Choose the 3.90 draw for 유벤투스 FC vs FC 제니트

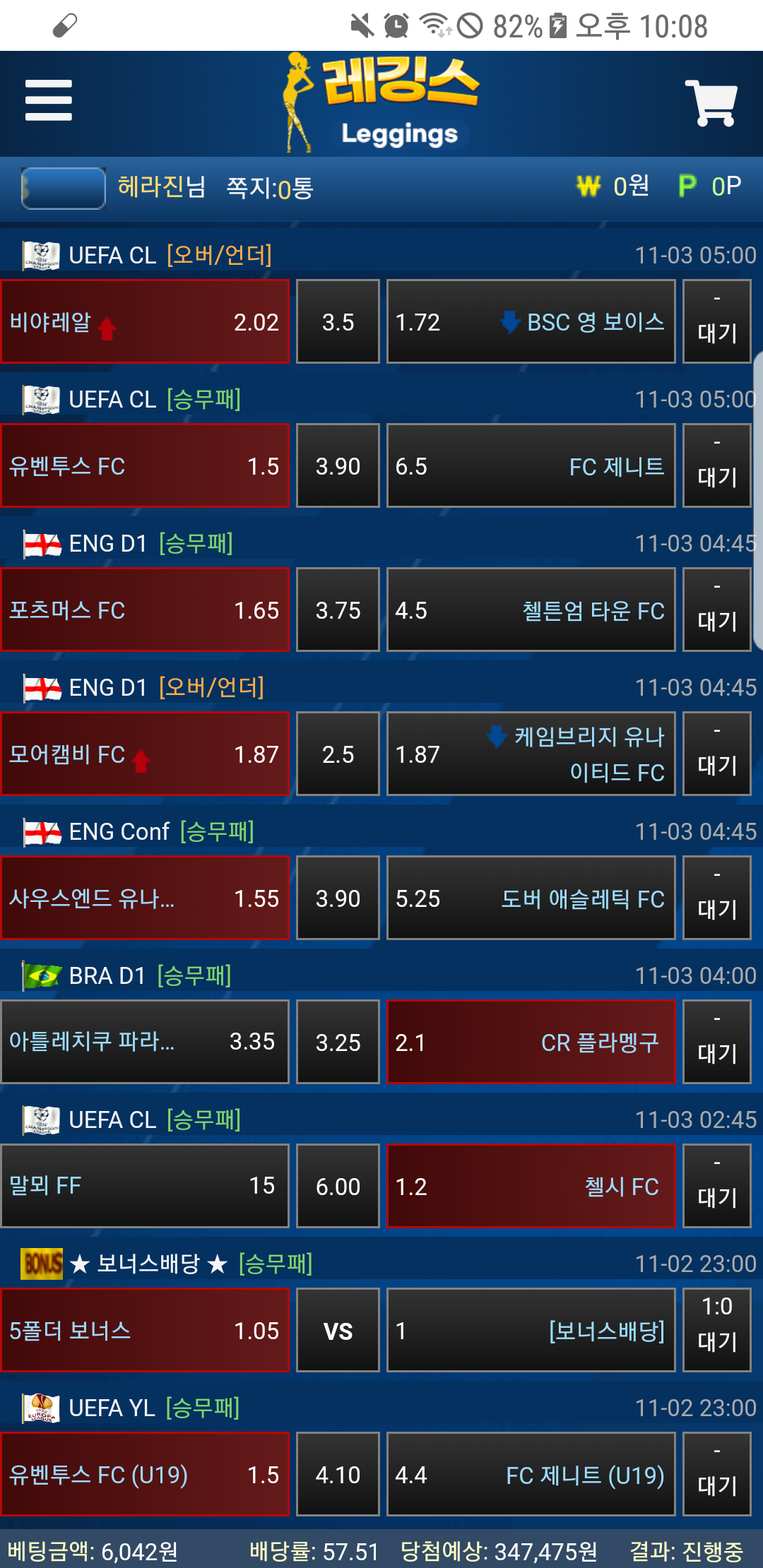tap(338, 466)
